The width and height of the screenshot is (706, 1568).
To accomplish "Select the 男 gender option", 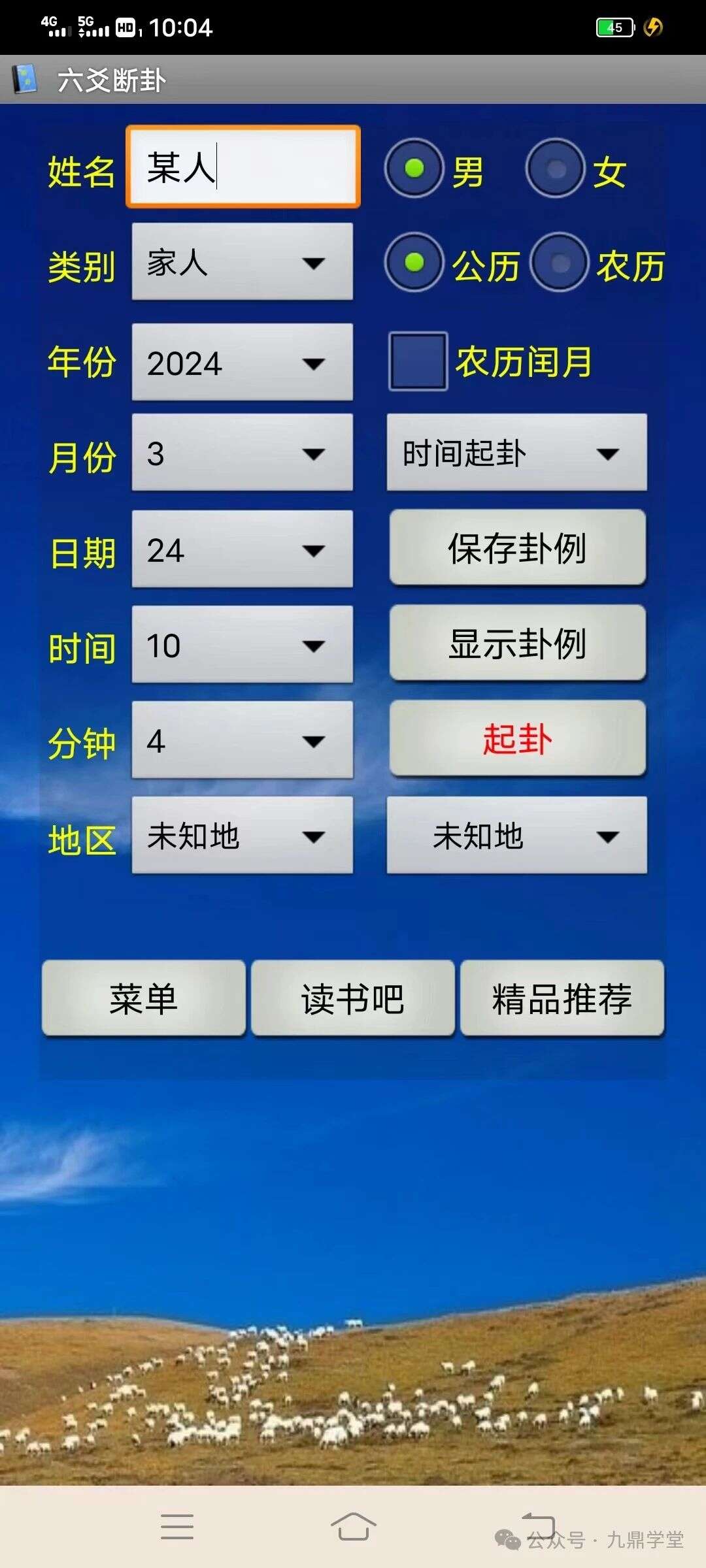I will pyautogui.click(x=414, y=169).
